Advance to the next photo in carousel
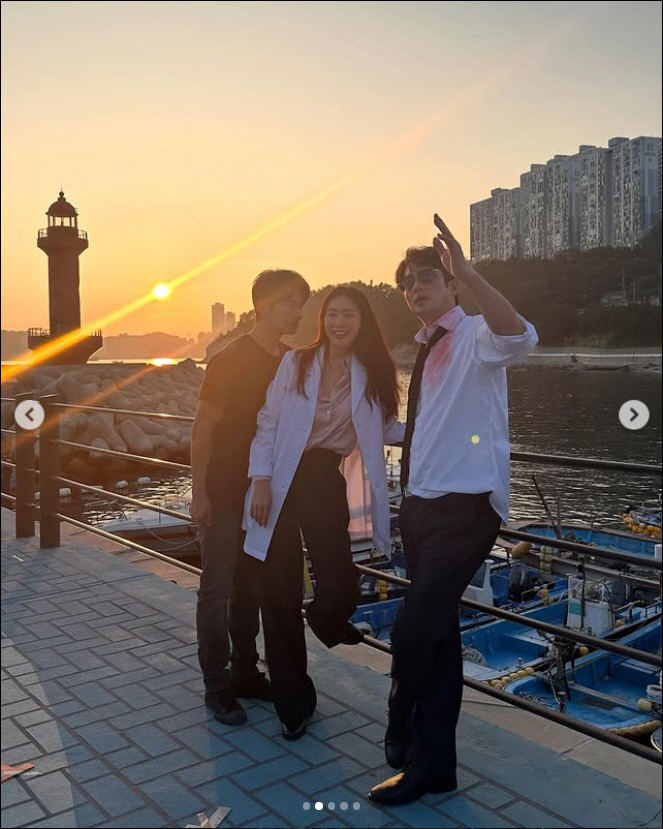Screen dimensions: 663x829 coord(633,414)
